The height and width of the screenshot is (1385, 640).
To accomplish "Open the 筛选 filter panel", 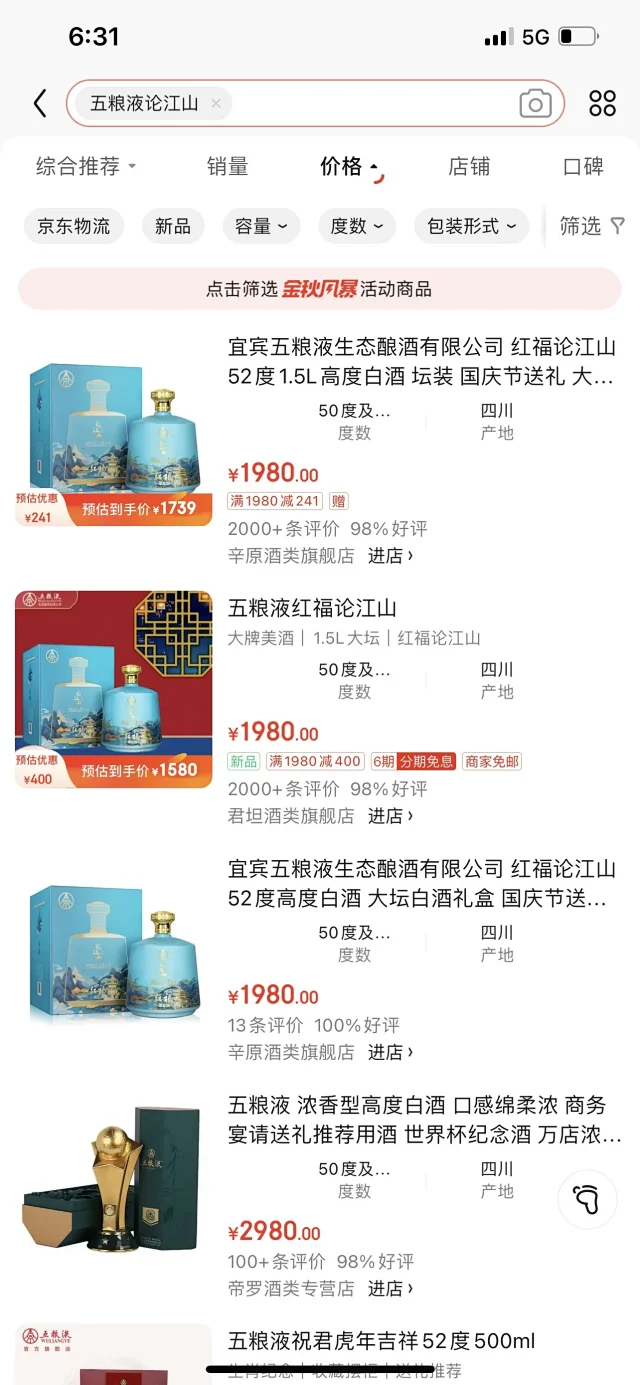I will [592, 226].
